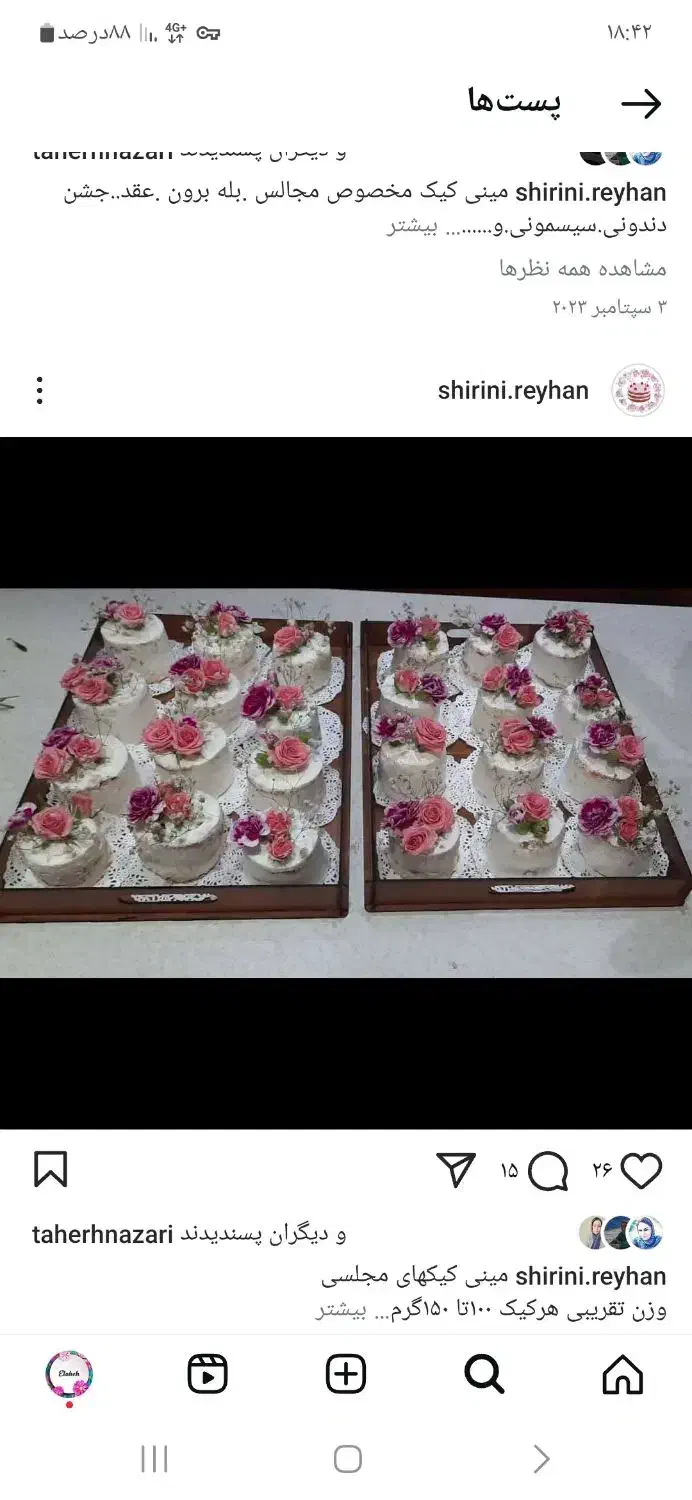
Task: Open the mini cakes photo
Action: coord(346,782)
